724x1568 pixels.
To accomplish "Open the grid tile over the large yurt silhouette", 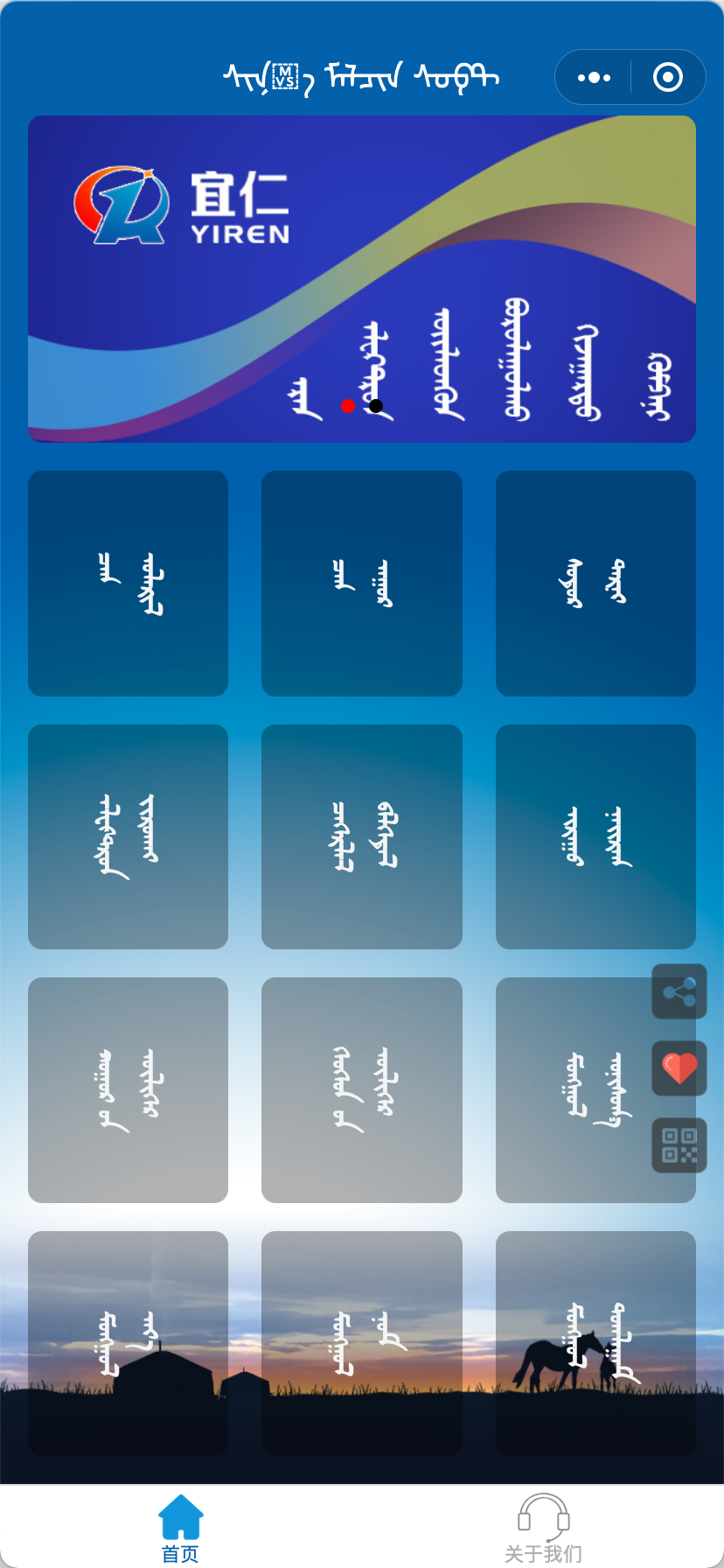I will click(129, 1342).
